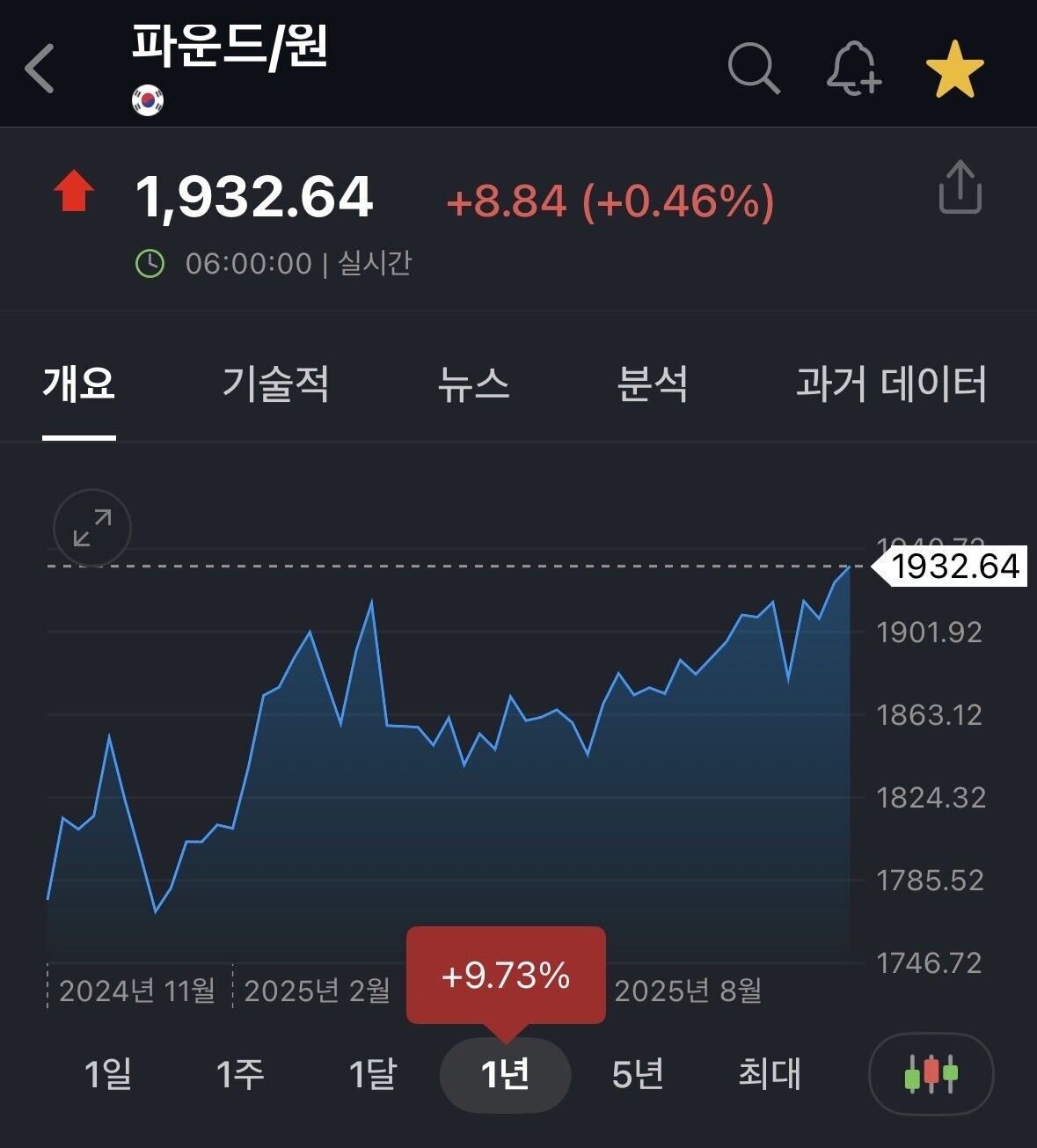This screenshot has height=1148, width=1037.
Task: Select the 1일 chart range
Action: pyautogui.click(x=107, y=1074)
